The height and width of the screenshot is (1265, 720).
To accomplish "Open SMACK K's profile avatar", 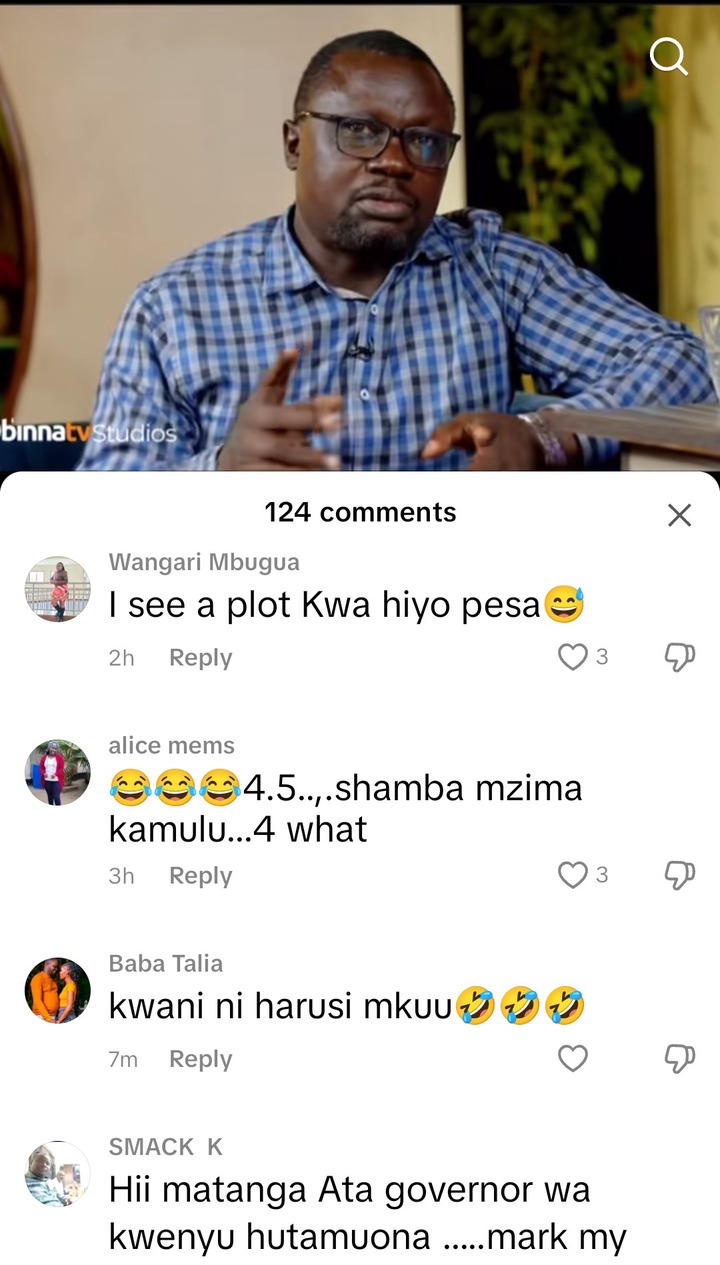I will (57, 1174).
